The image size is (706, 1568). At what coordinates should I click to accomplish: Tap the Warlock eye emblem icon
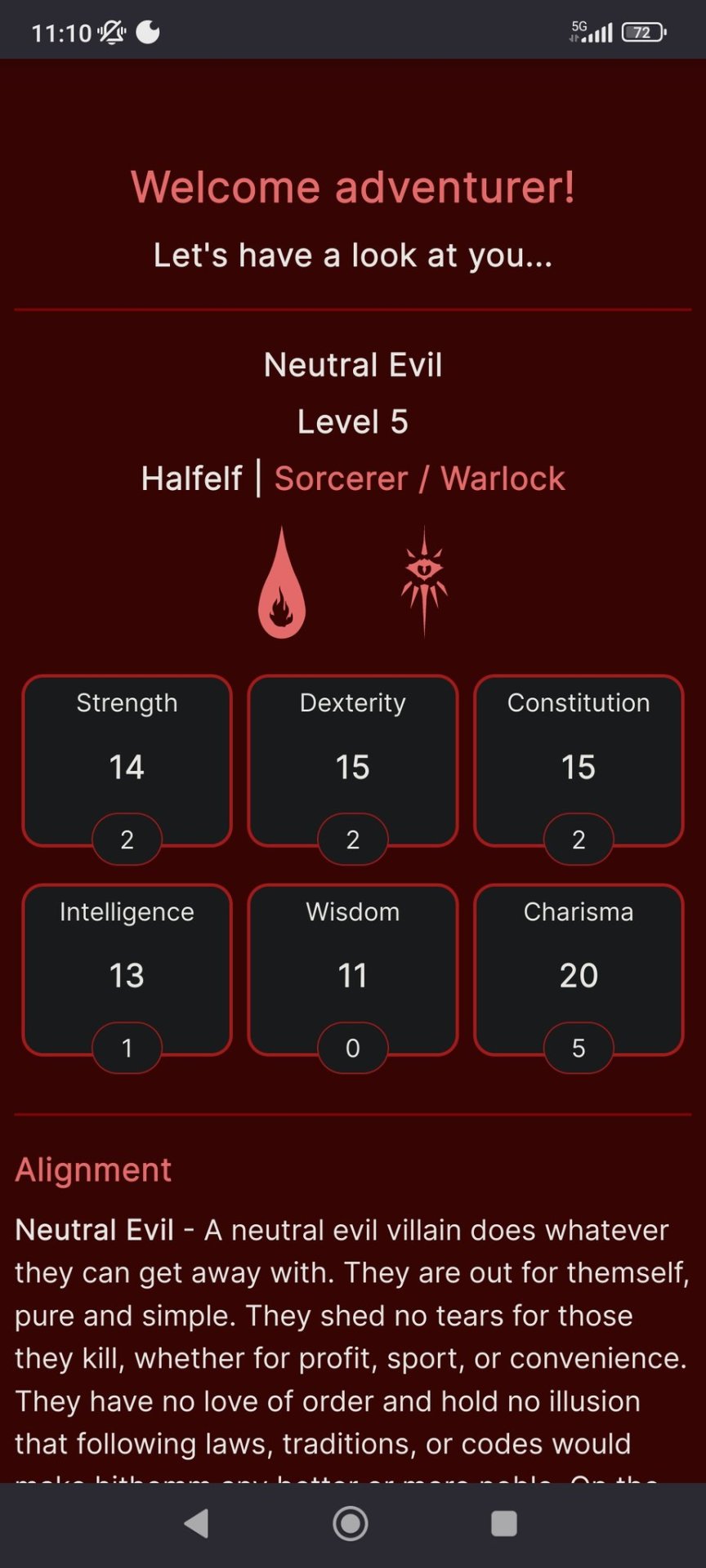pyautogui.click(x=424, y=580)
